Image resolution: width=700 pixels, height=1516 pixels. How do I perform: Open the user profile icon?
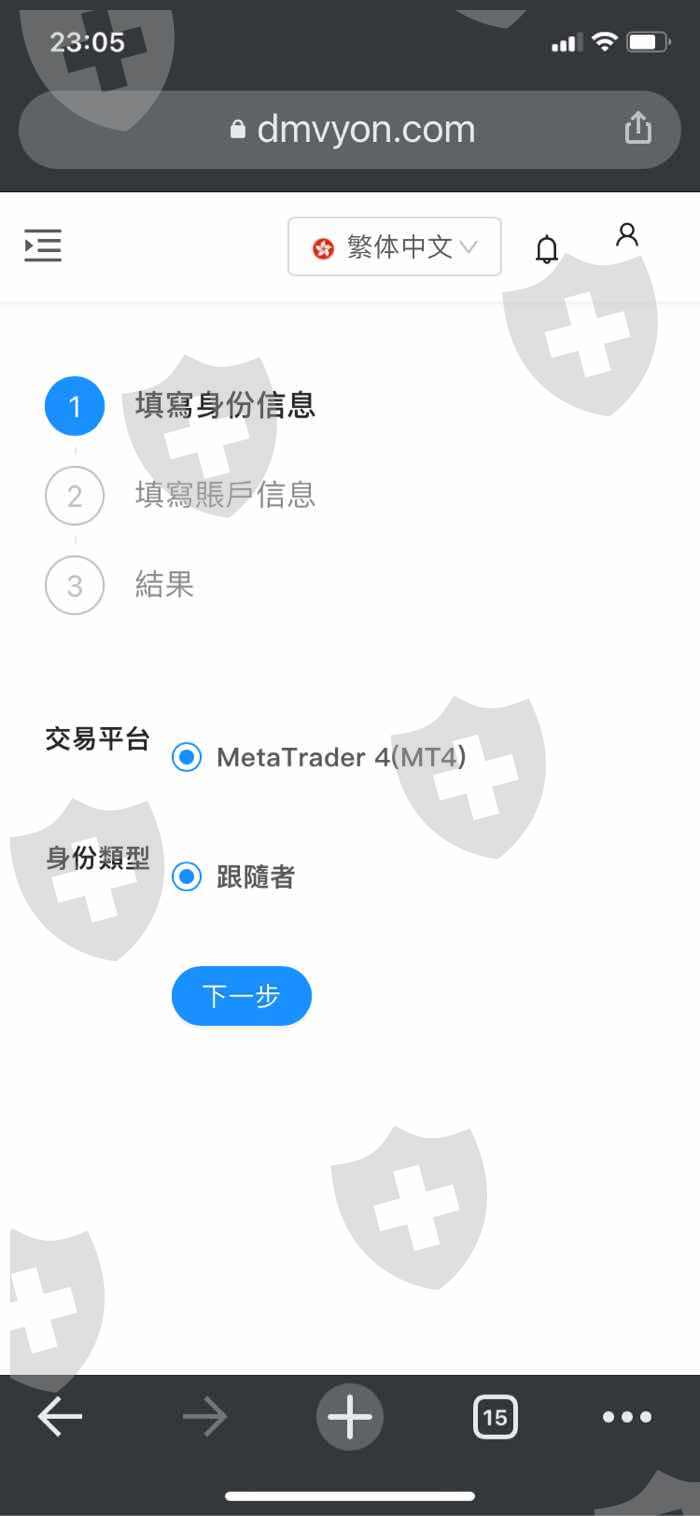pyautogui.click(x=627, y=236)
